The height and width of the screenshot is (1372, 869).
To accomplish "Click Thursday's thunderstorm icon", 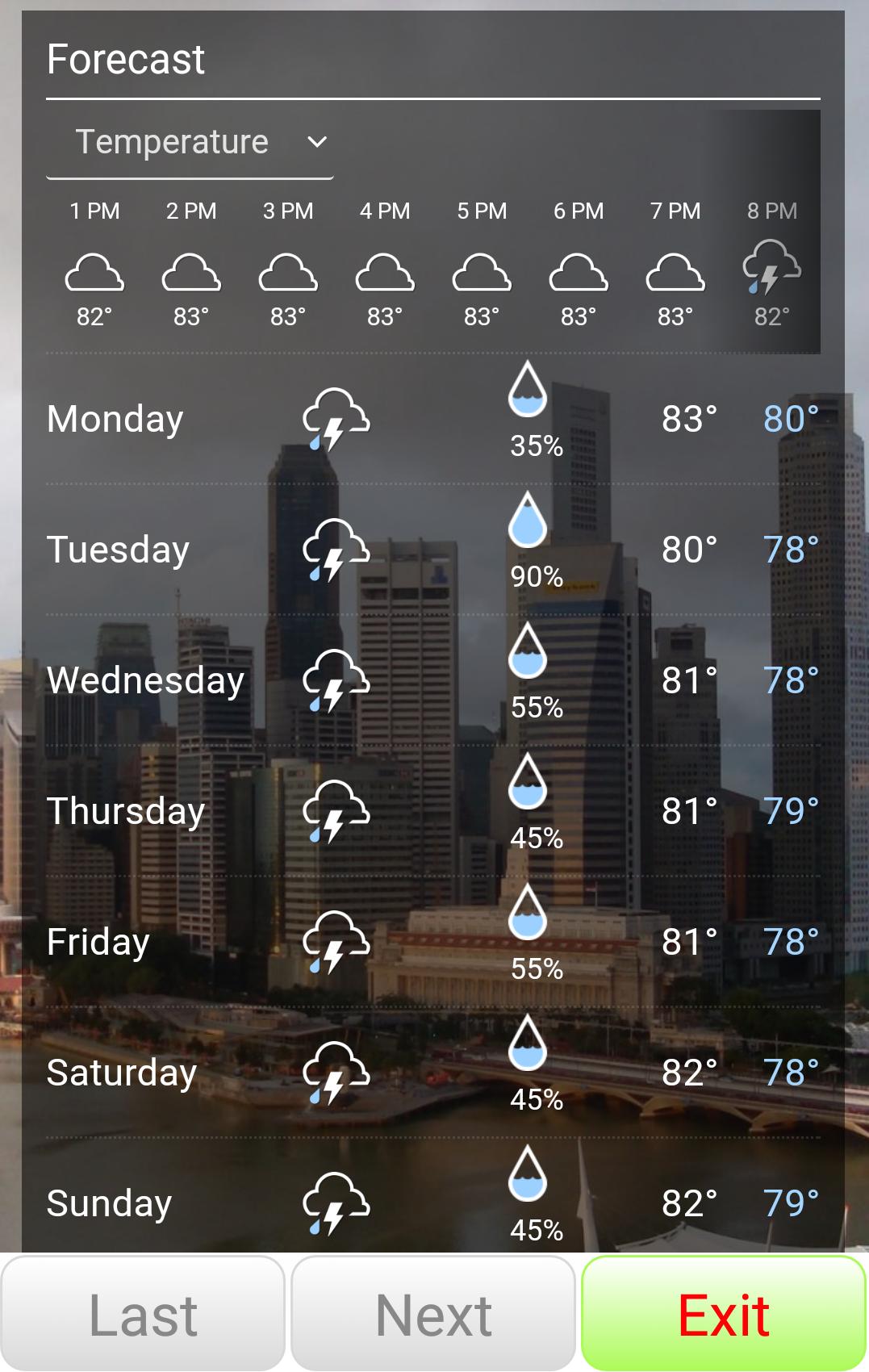I will (336, 812).
